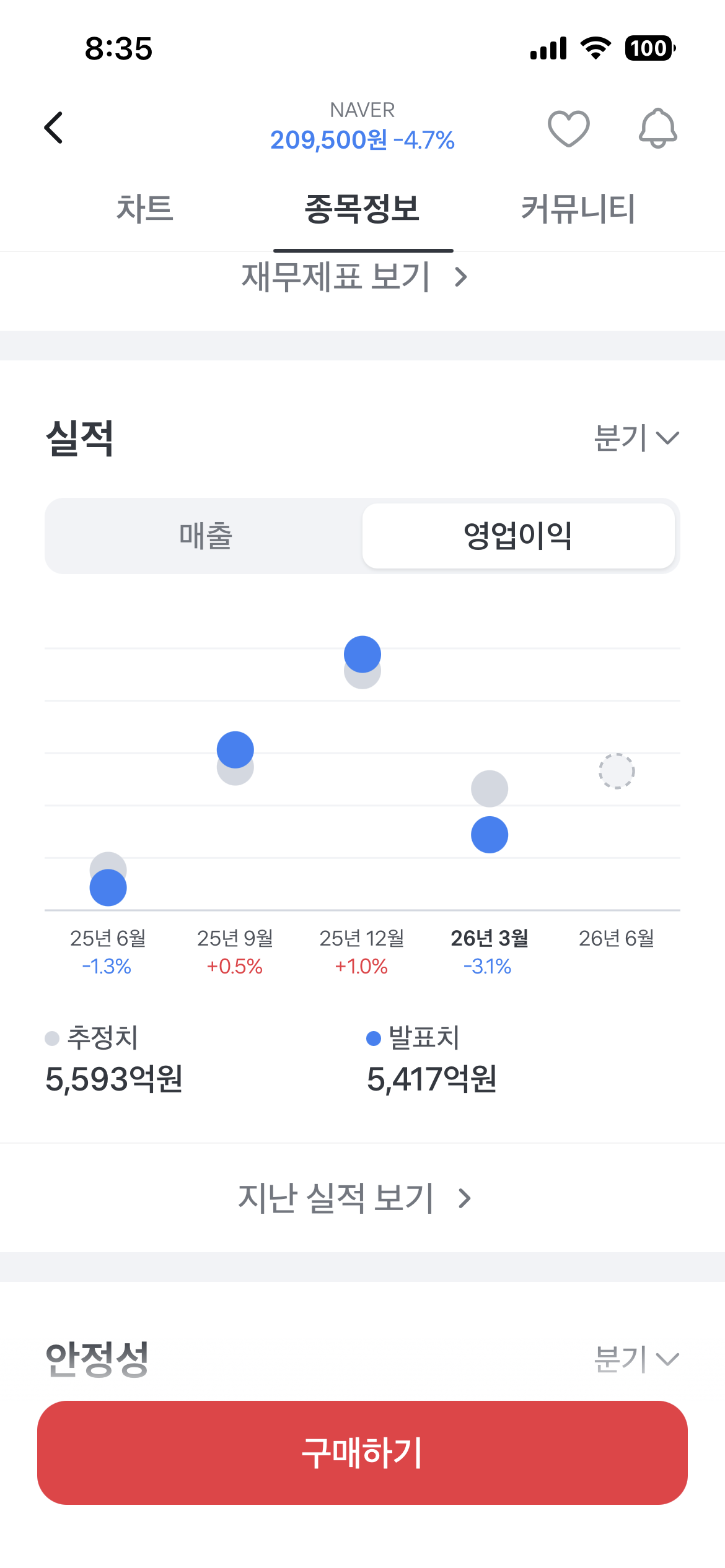The width and height of the screenshot is (725, 1568).
Task: Switch the chart to 매출
Action: click(x=206, y=536)
